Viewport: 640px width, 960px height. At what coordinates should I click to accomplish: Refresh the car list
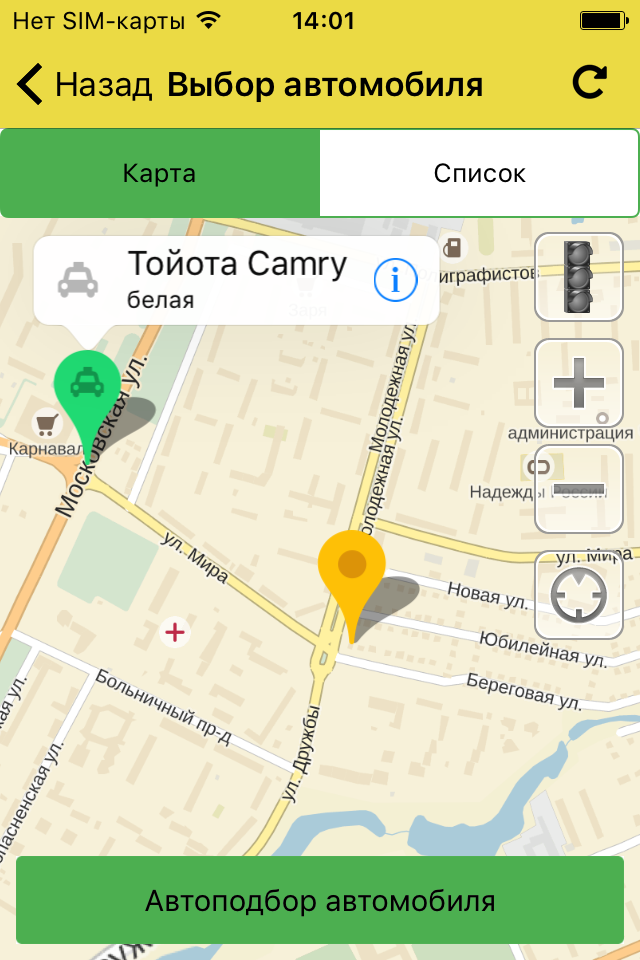[590, 83]
